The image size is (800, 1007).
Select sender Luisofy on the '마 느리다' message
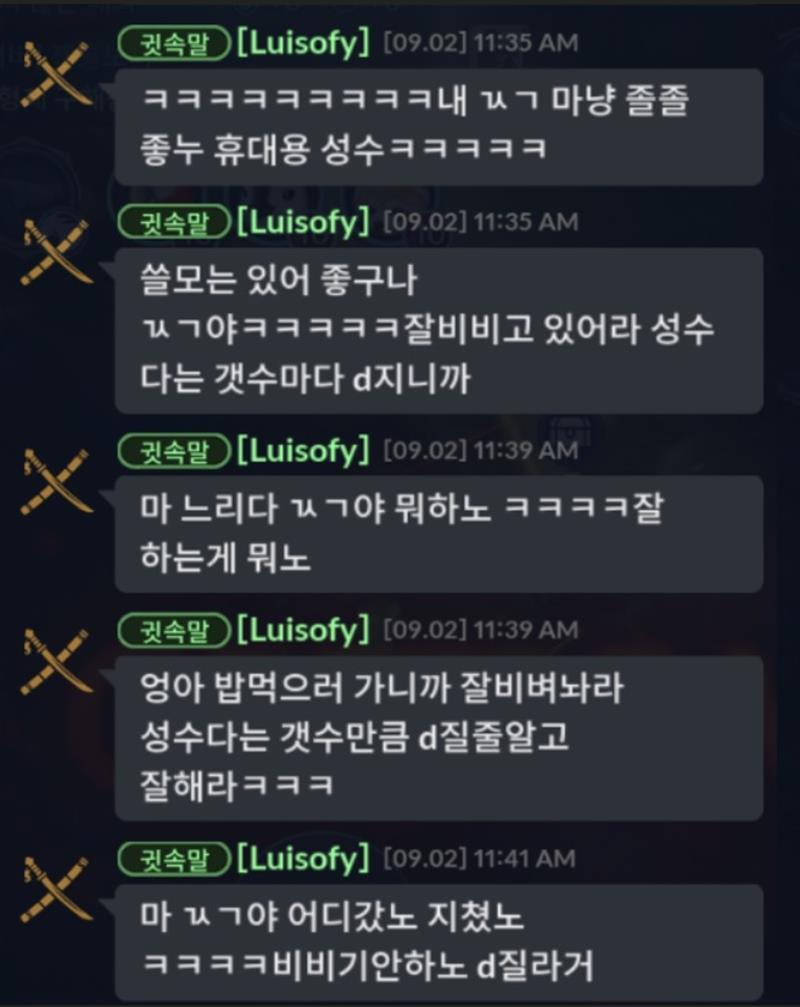[x=303, y=451]
